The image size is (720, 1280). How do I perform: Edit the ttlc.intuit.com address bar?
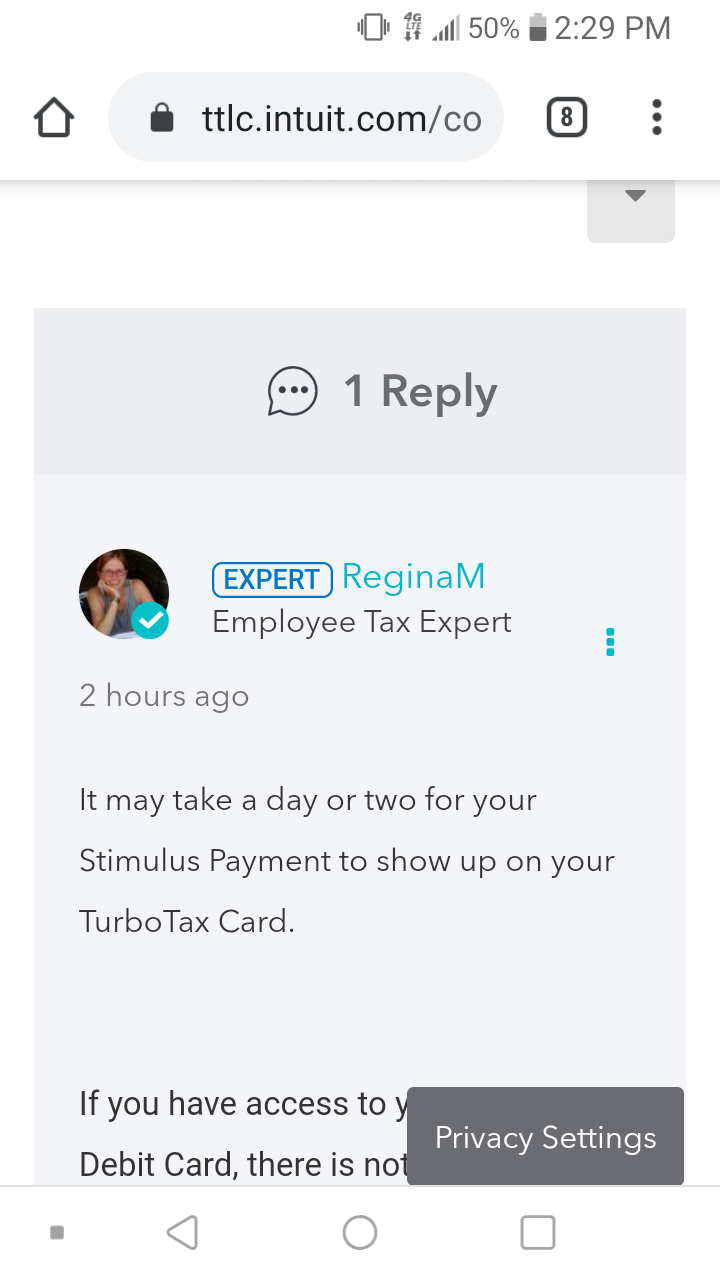tap(320, 119)
